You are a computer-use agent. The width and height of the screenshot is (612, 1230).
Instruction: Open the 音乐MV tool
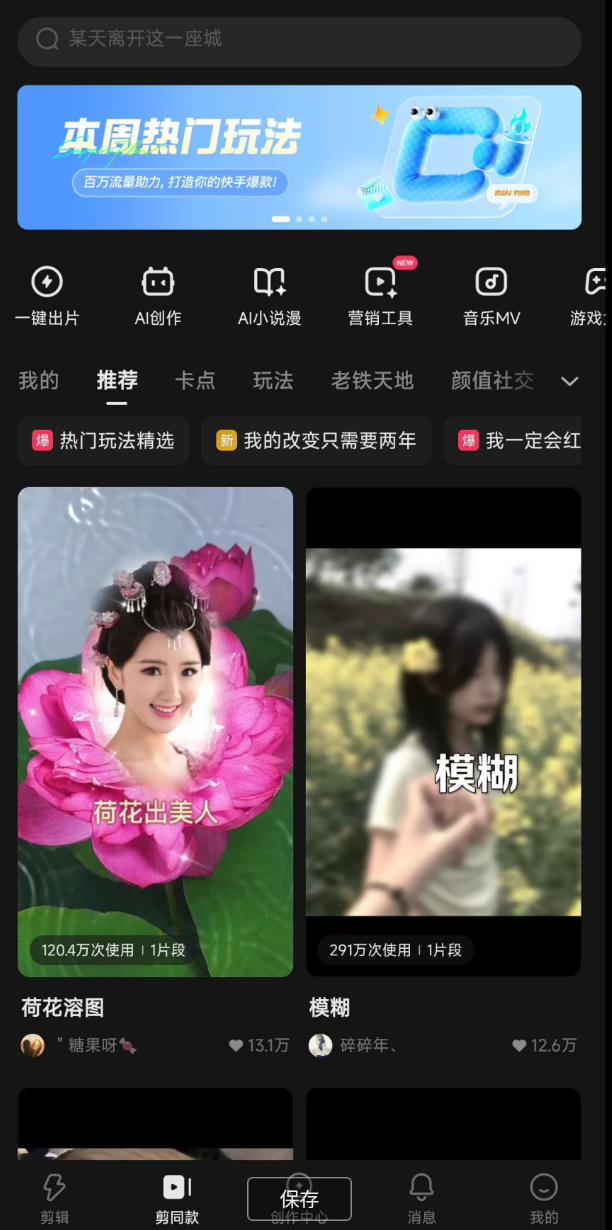[x=491, y=296]
